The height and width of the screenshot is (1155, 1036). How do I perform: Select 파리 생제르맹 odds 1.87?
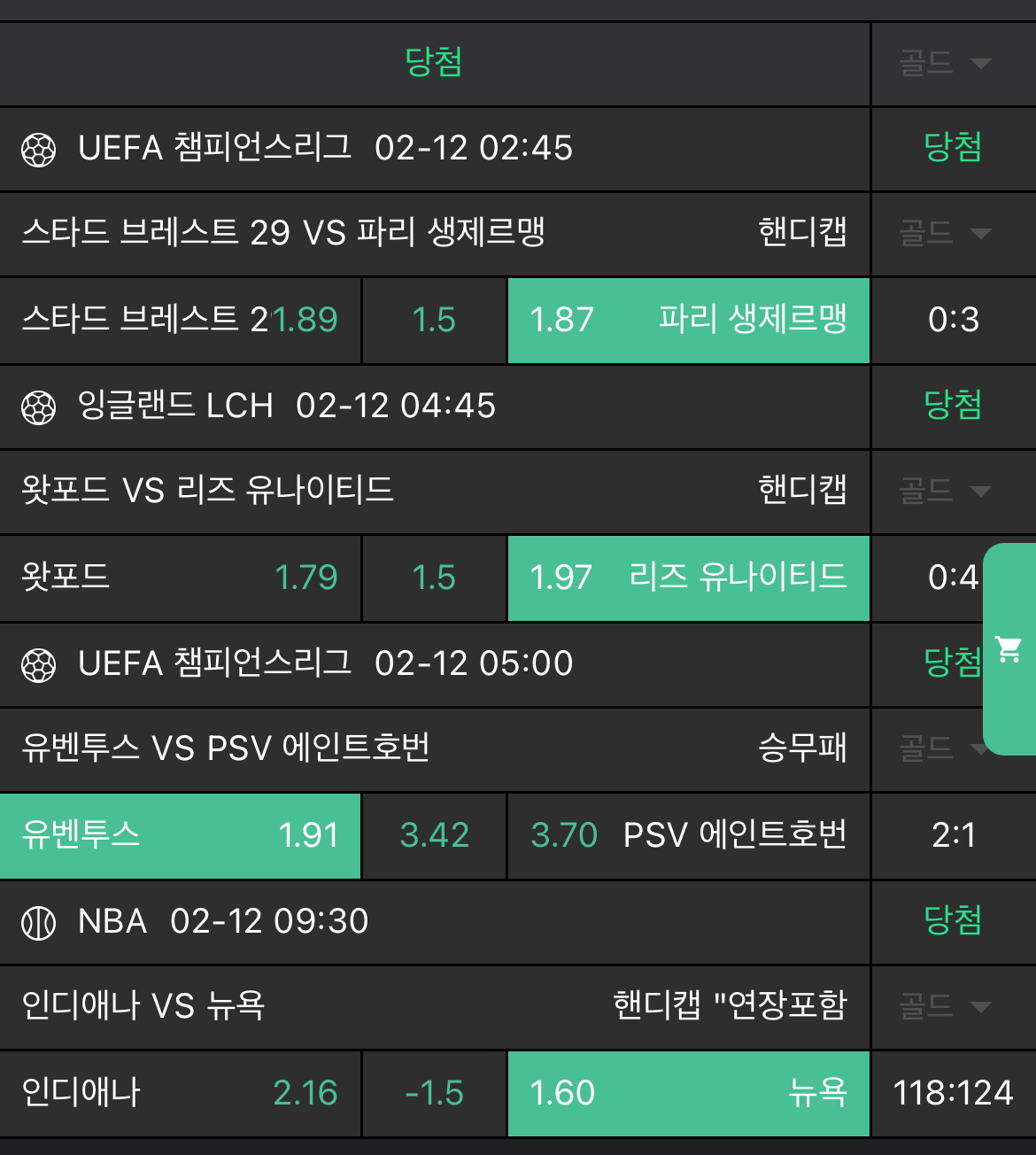coord(688,320)
